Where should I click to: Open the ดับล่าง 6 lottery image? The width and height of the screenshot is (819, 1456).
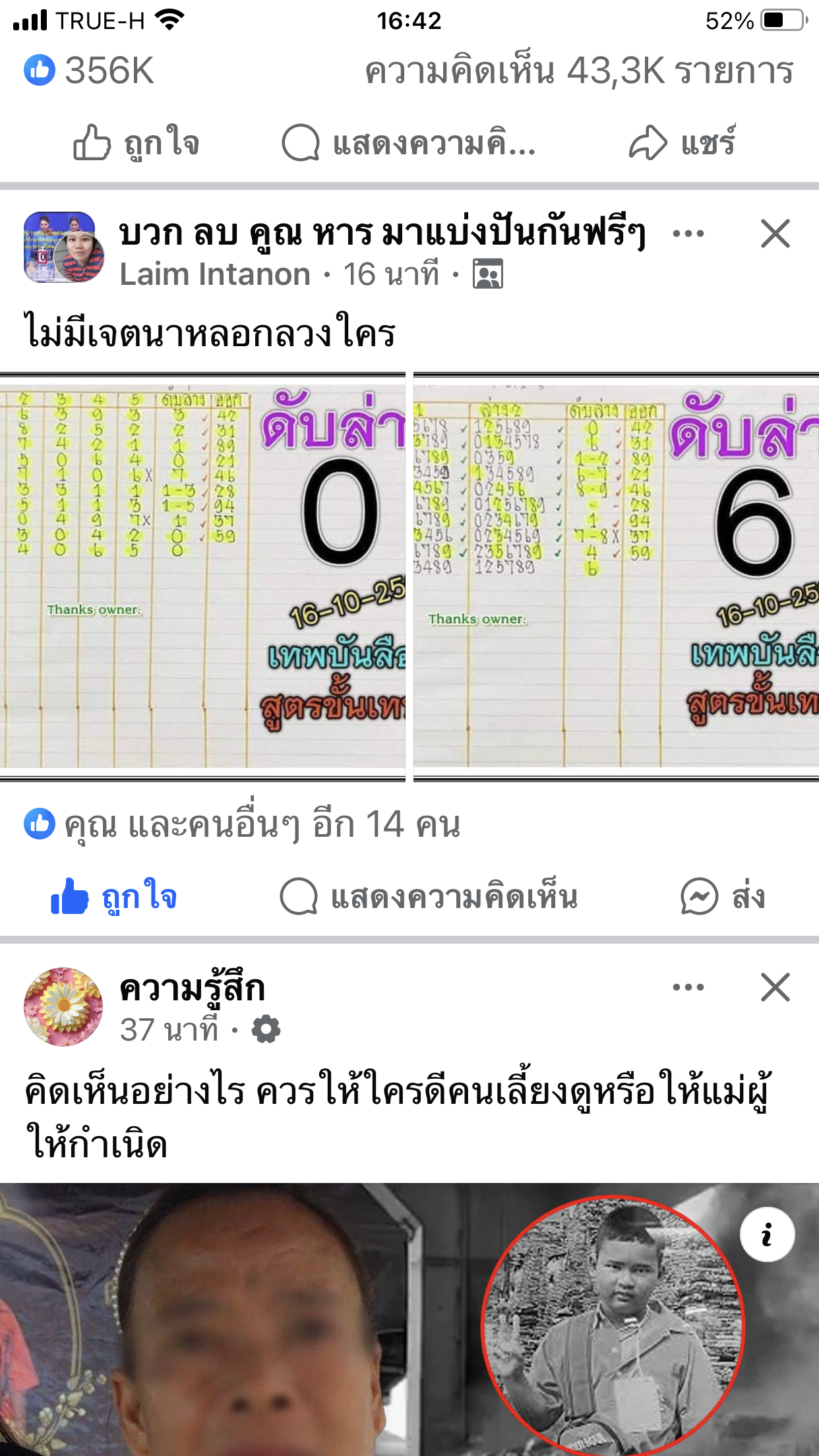616,576
